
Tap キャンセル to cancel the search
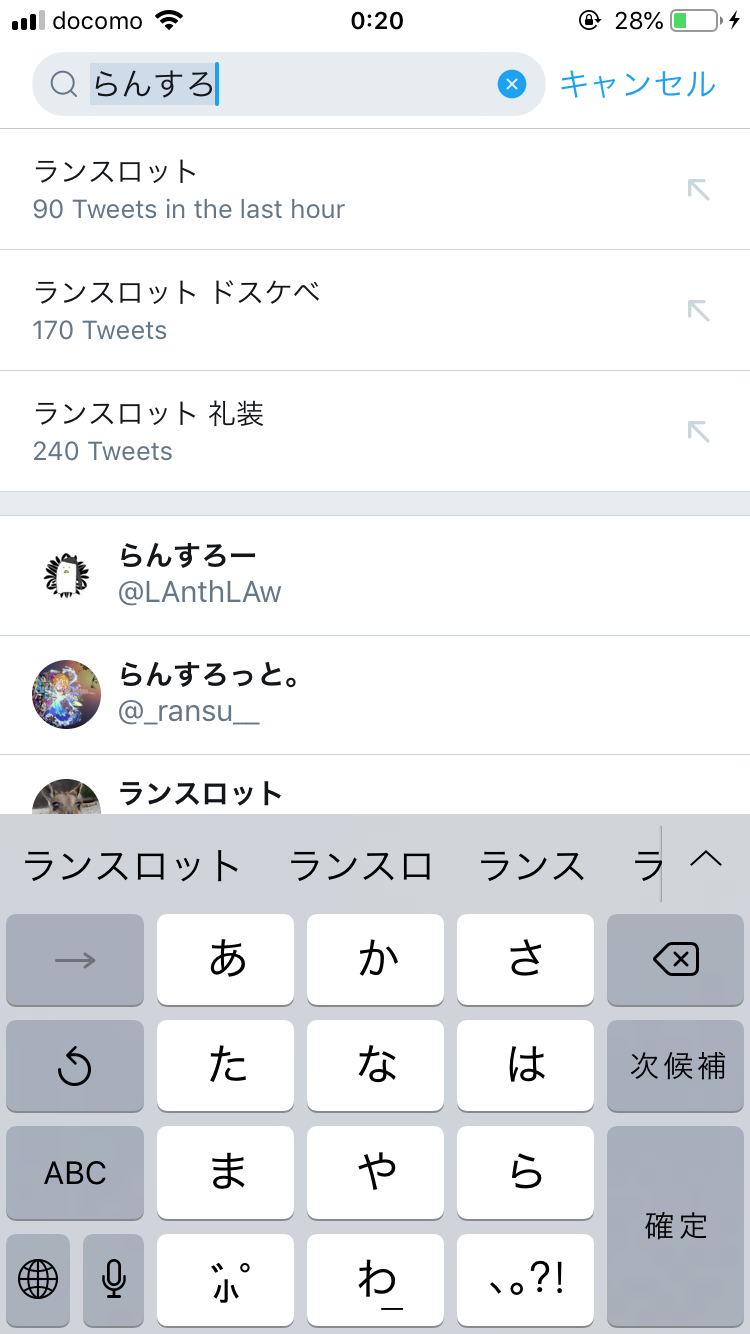637,85
